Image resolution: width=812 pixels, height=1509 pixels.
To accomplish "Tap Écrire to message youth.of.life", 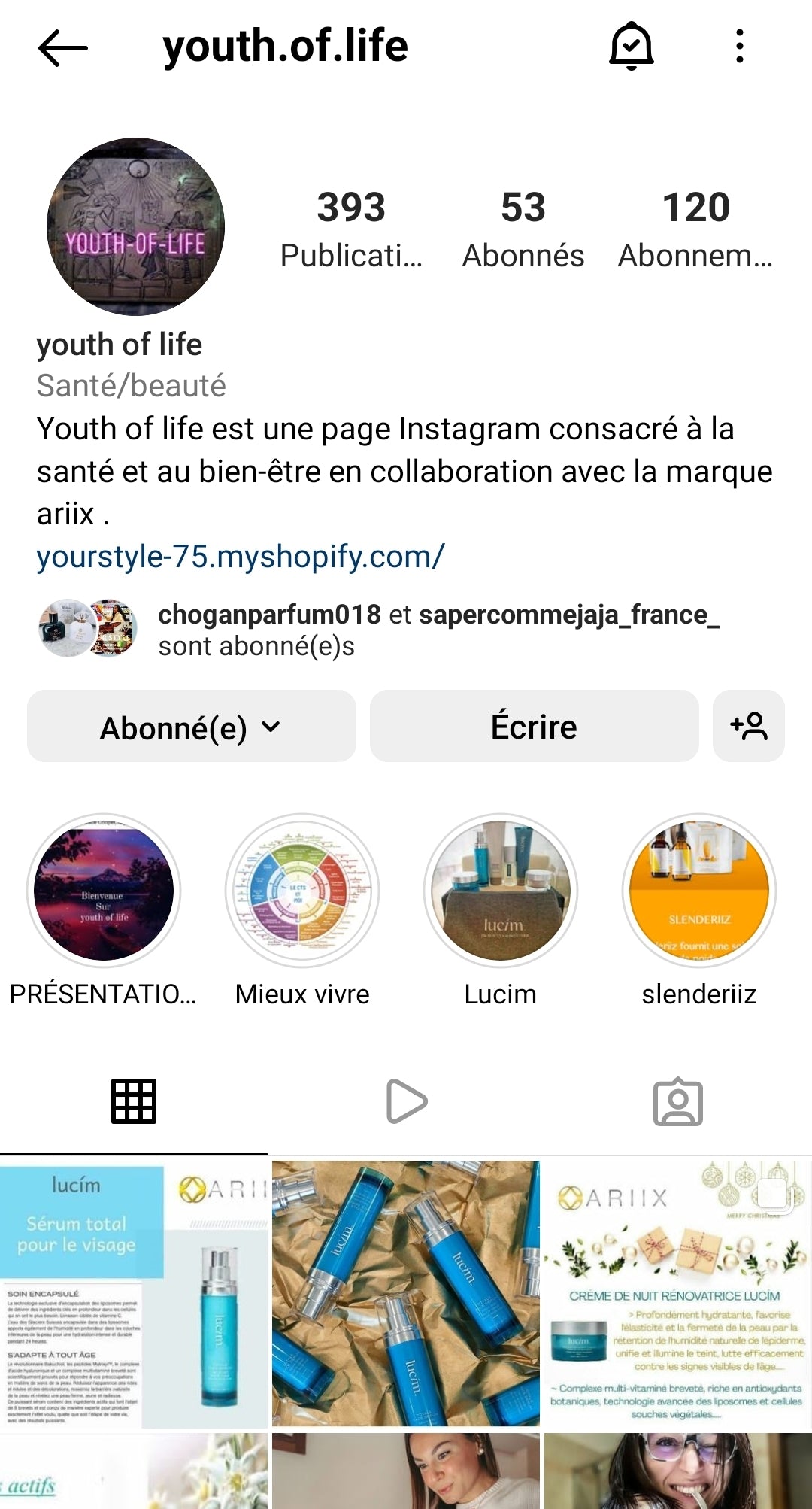I will coord(534,727).
